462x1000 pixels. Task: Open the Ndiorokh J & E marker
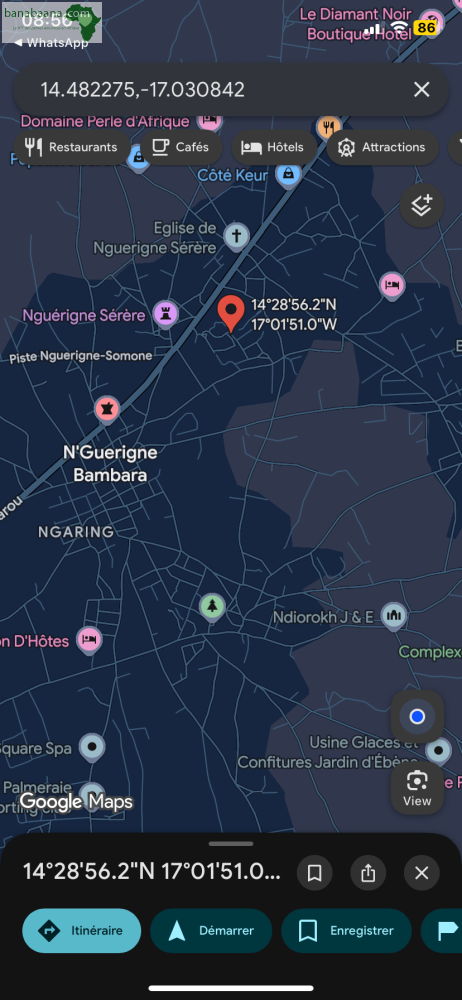pos(394,616)
